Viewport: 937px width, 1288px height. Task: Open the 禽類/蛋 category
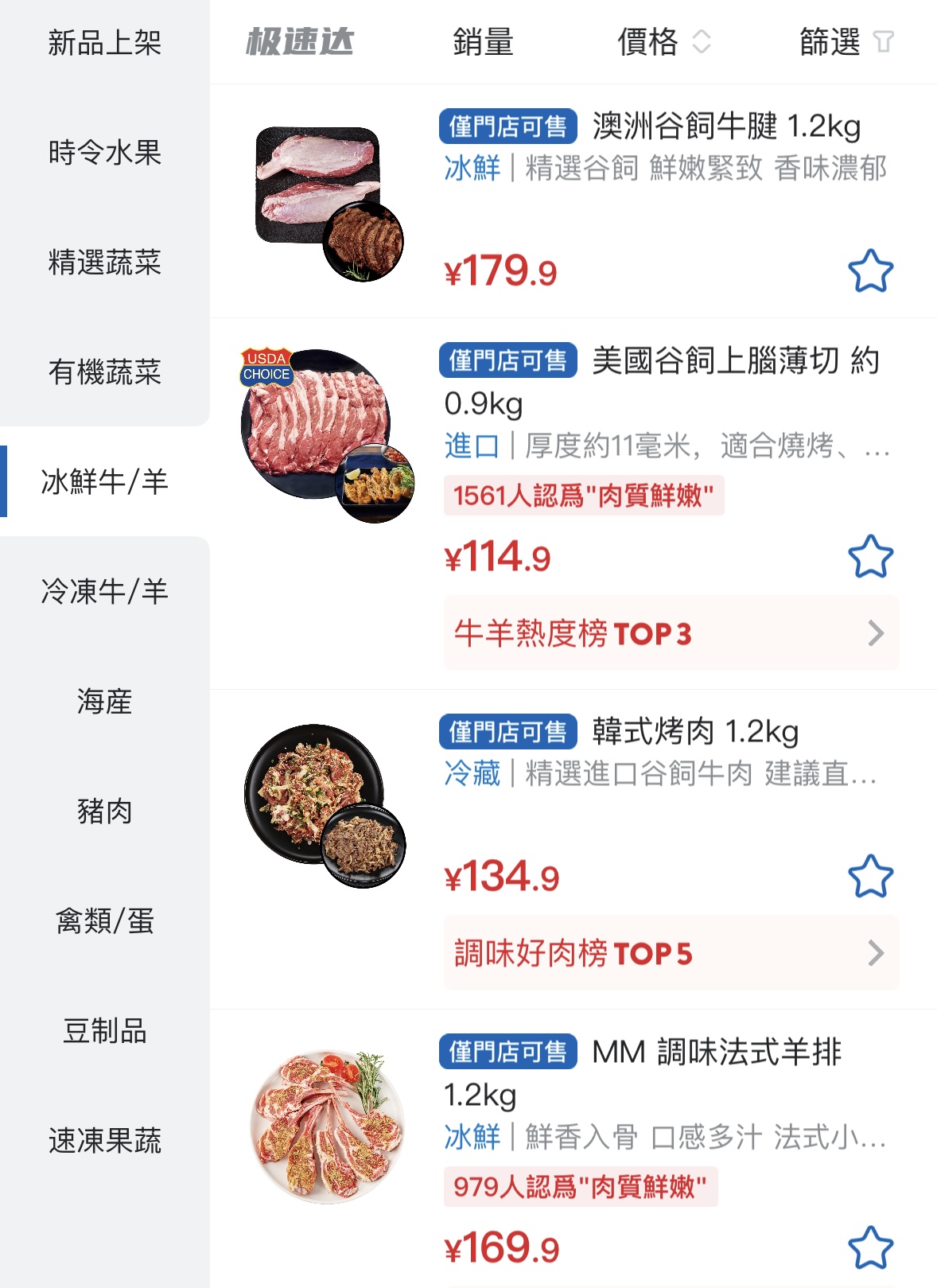104,920
